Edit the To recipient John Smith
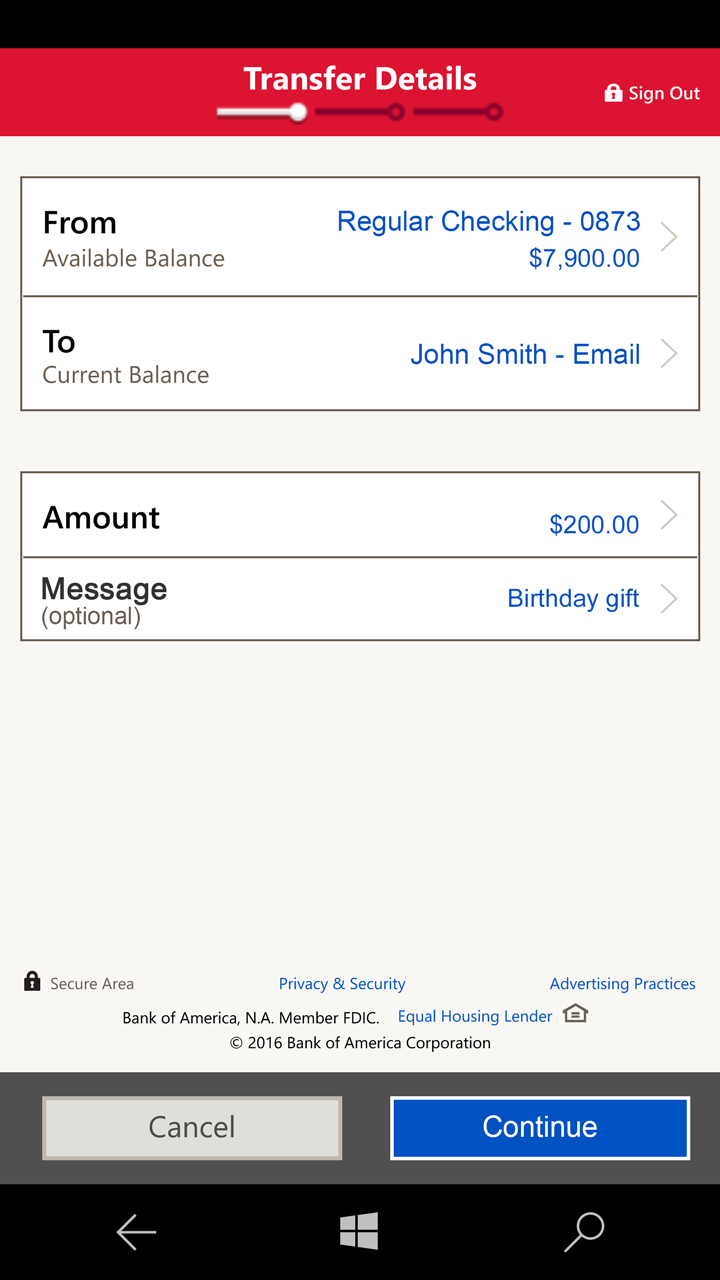 point(360,354)
